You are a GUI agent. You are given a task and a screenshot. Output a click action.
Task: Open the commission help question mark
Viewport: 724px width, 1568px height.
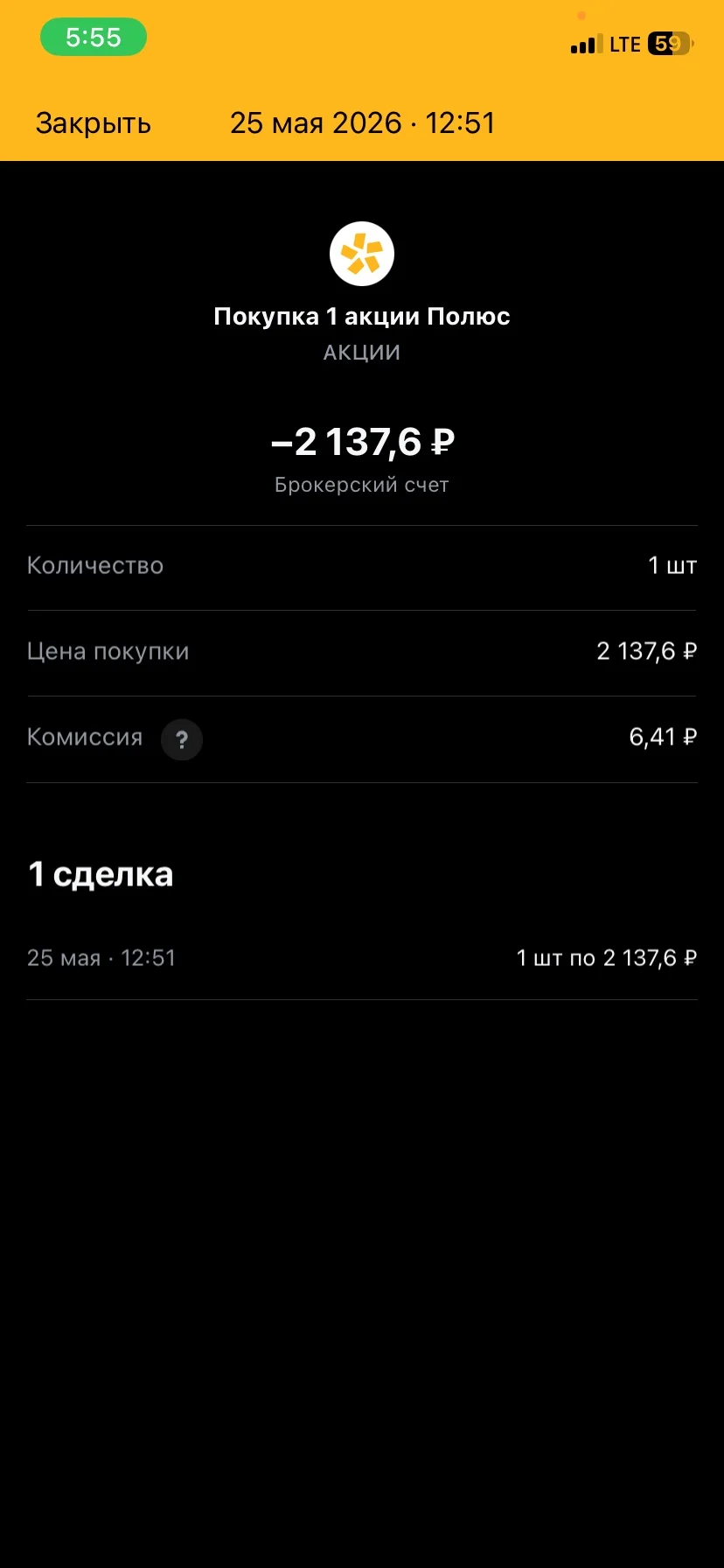(x=182, y=739)
